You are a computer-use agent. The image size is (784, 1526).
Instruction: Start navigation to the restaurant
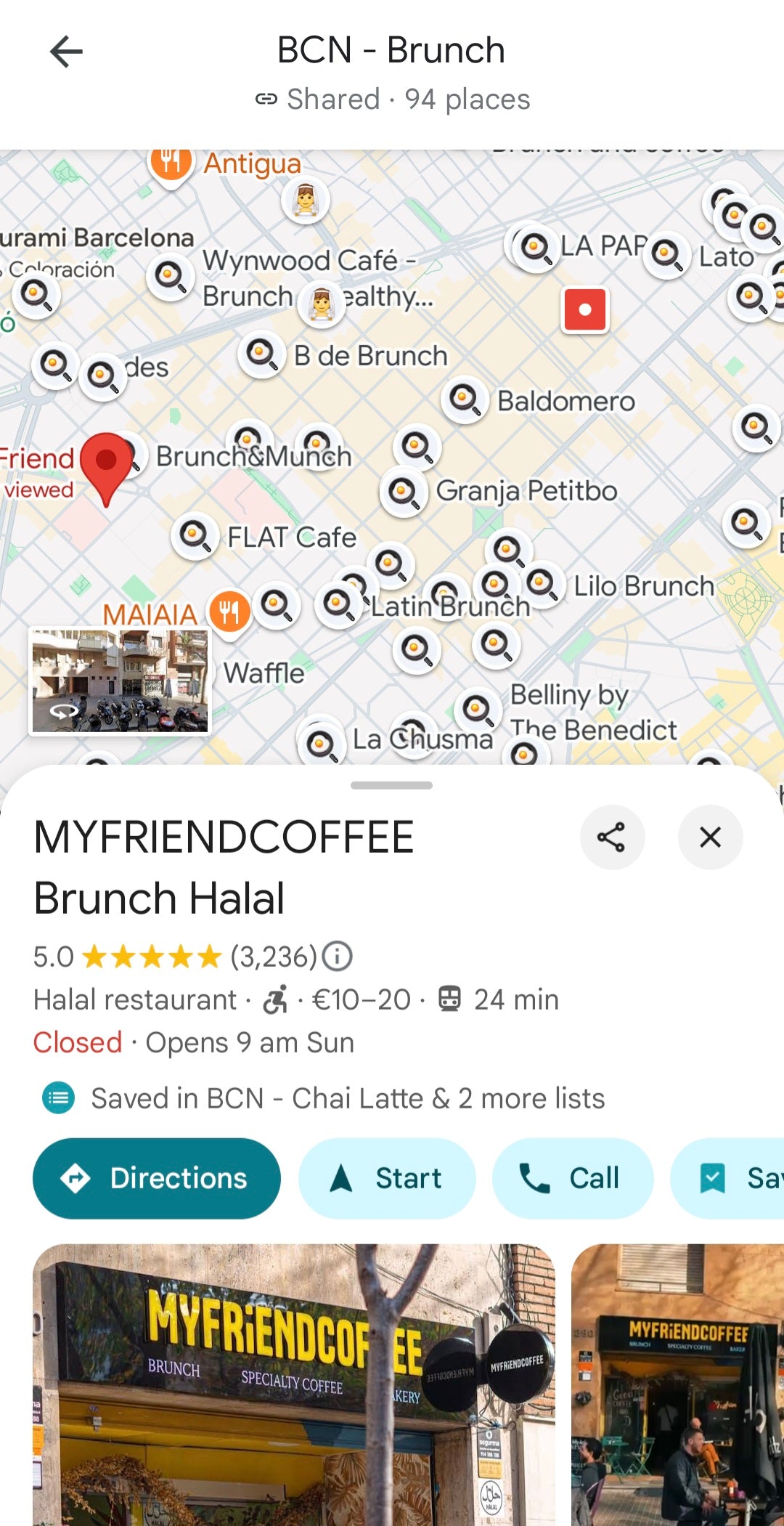[387, 1178]
